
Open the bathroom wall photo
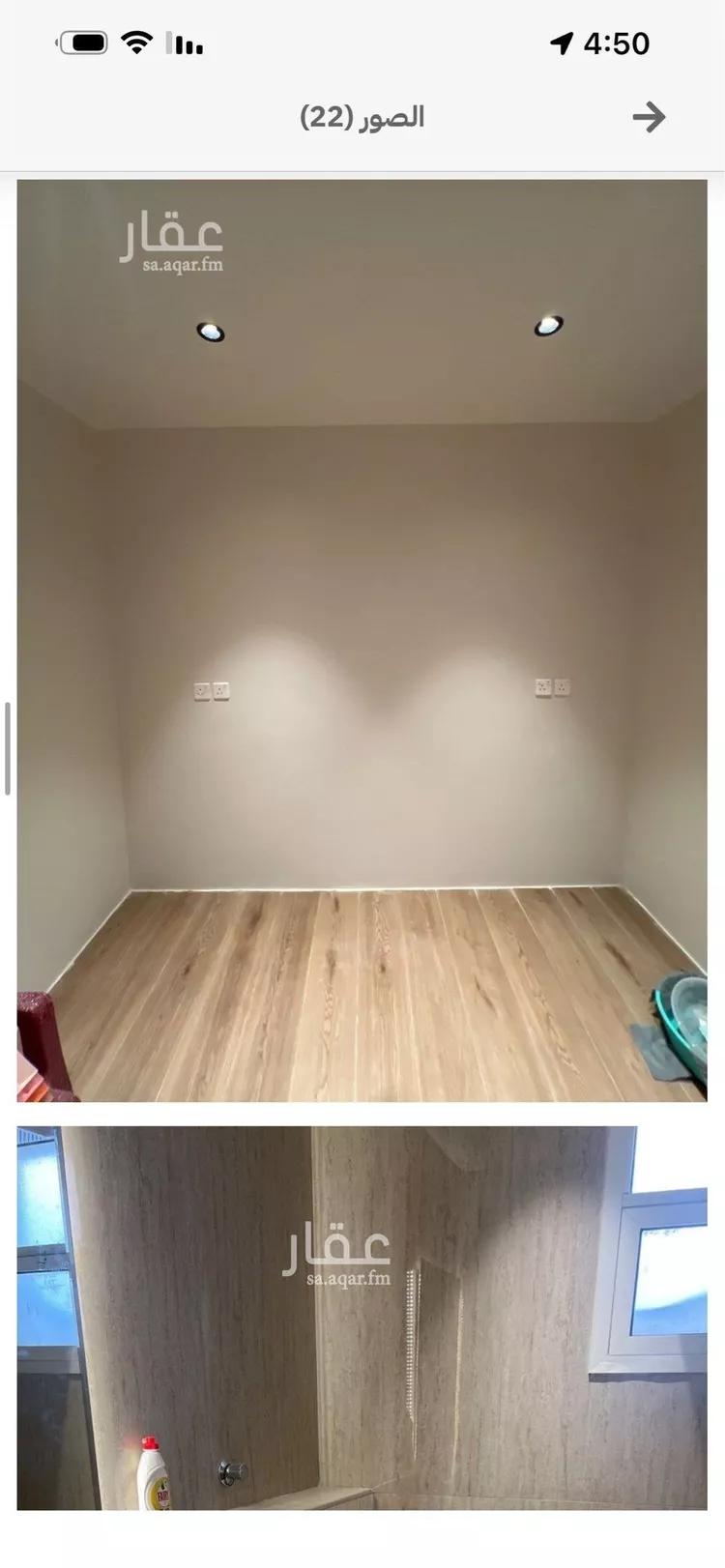(x=362, y=1318)
